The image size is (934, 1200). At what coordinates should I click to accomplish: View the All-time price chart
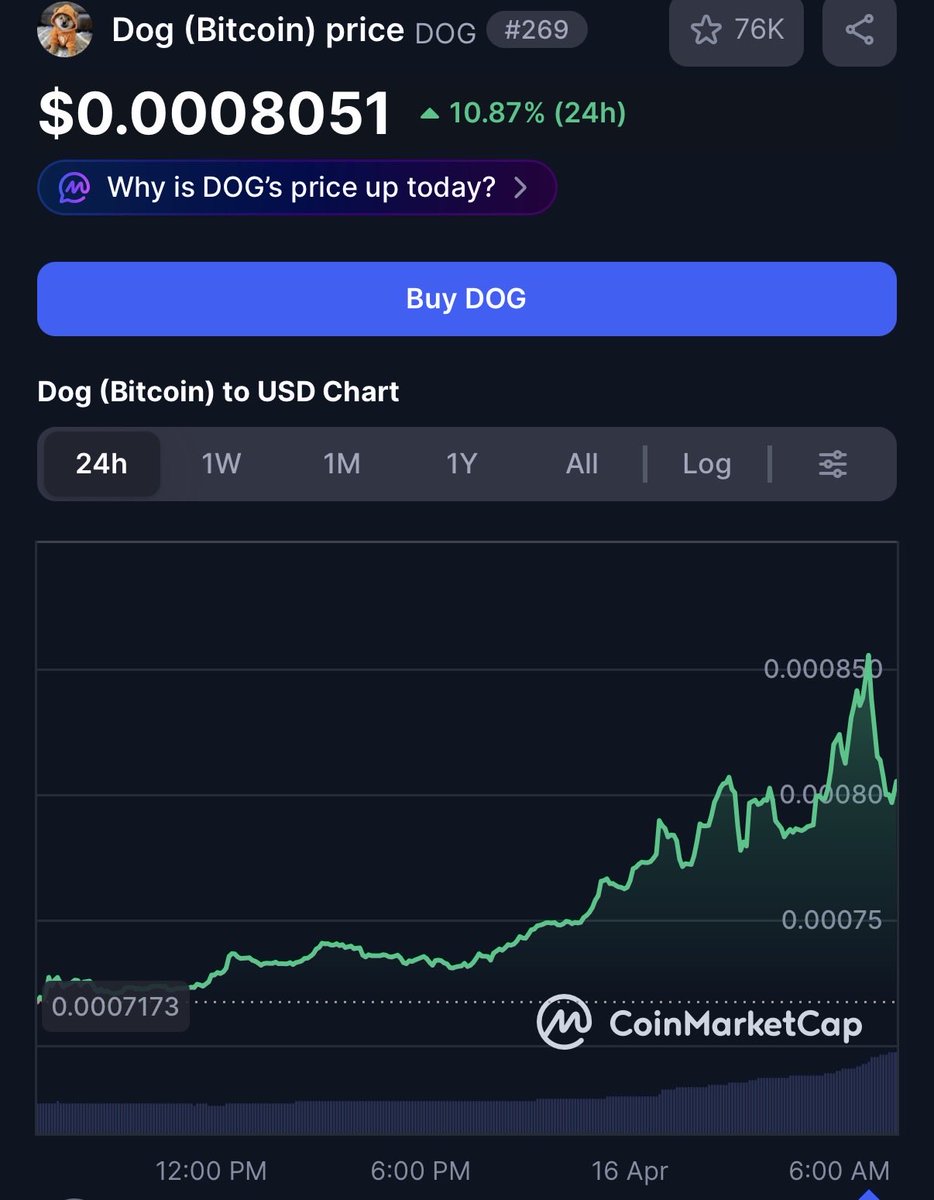(582, 464)
